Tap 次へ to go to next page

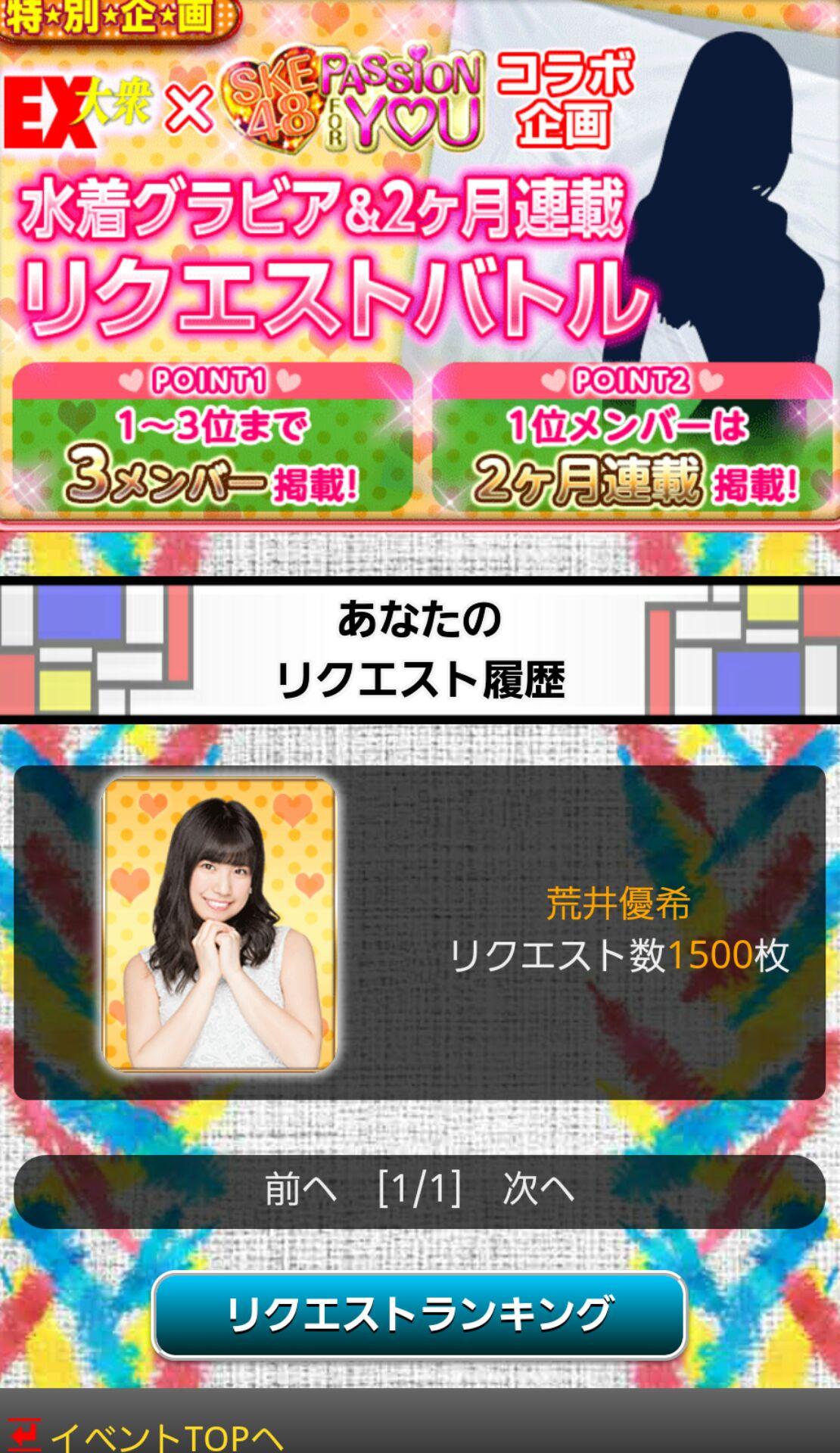[x=538, y=1190]
